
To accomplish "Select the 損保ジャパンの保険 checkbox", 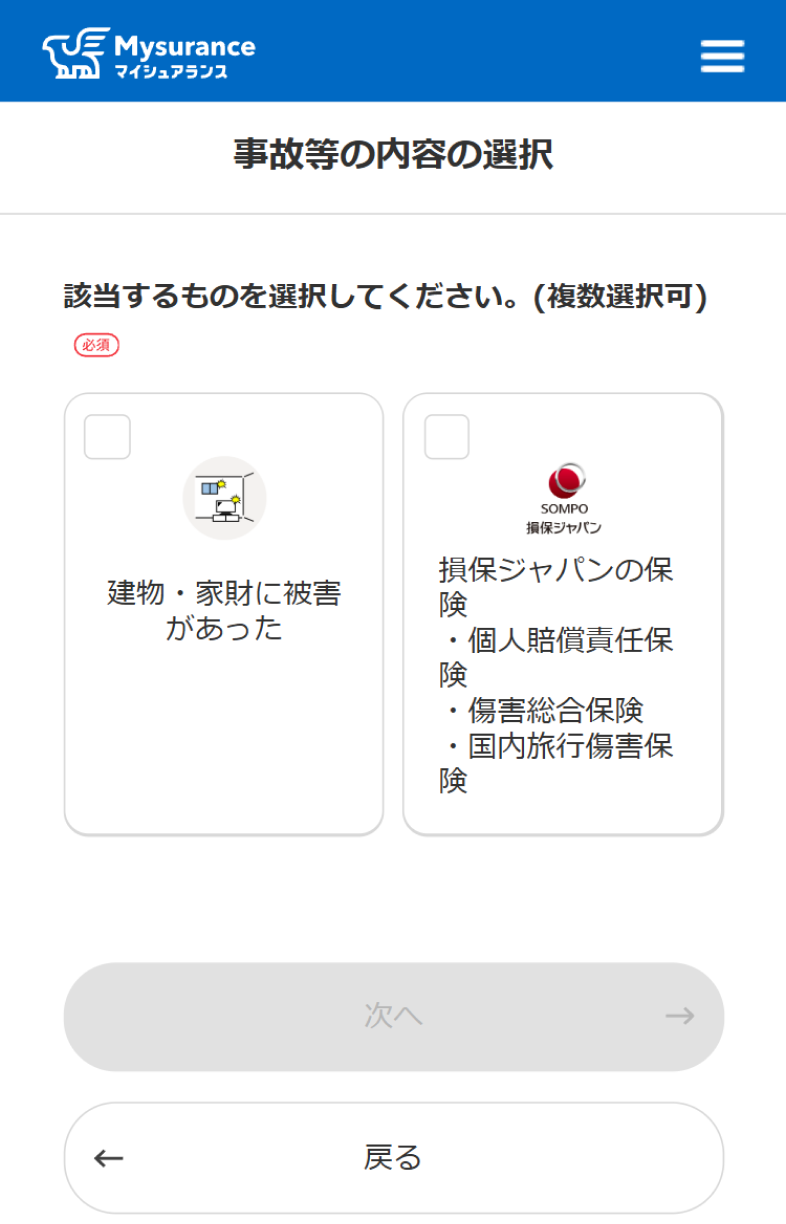I will click(x=447, y=437).
